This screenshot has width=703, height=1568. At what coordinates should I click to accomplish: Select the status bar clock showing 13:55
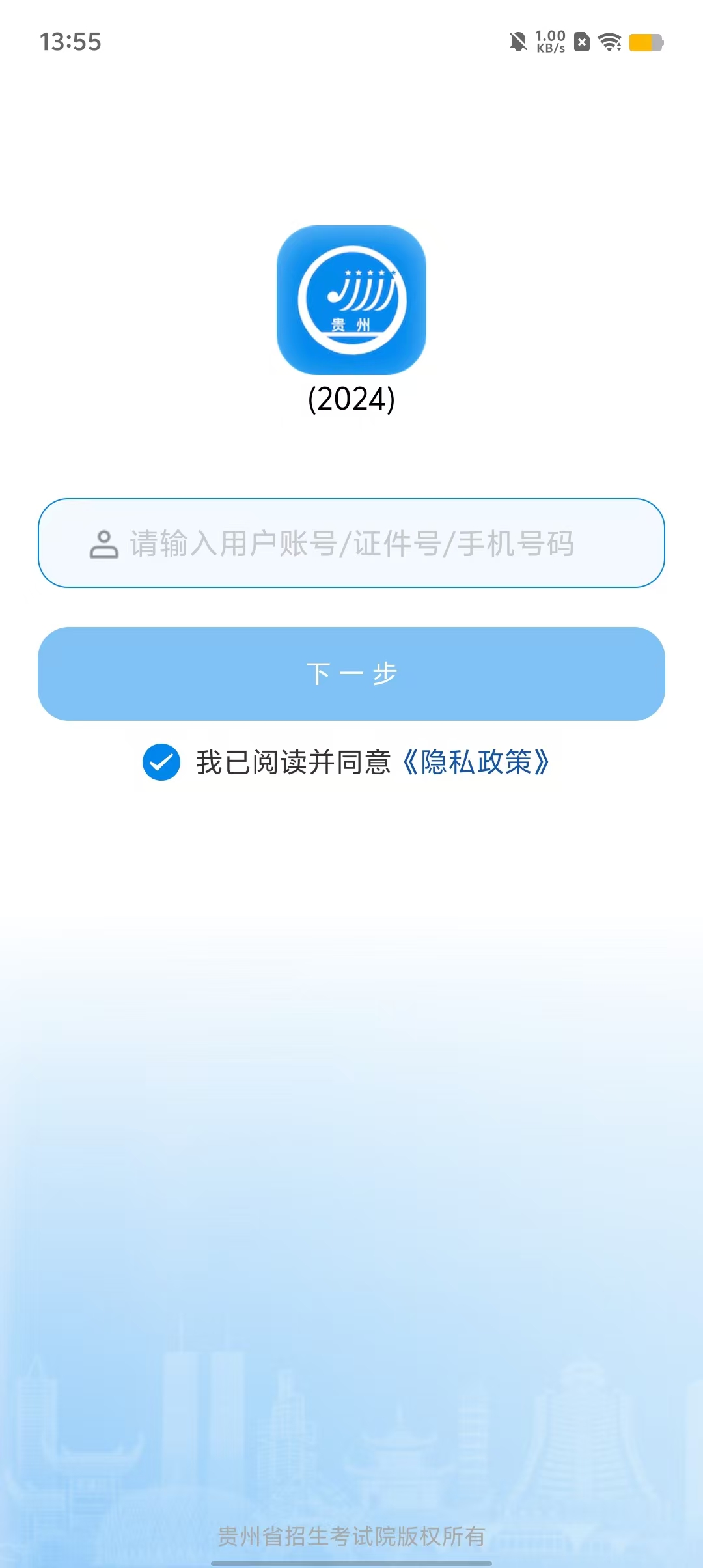[x=69, y=41]
